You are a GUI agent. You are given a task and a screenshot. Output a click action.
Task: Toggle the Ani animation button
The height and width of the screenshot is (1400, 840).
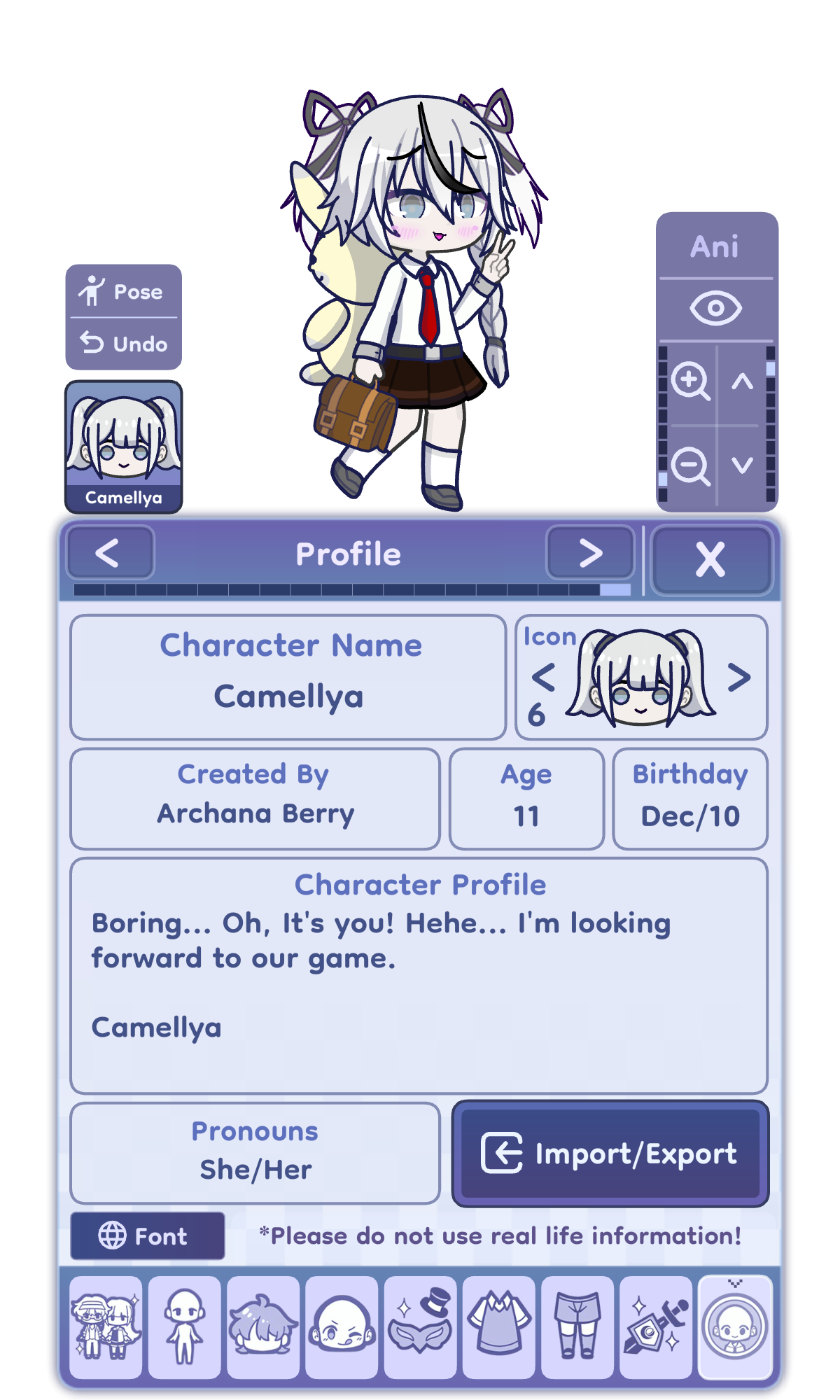715,246
